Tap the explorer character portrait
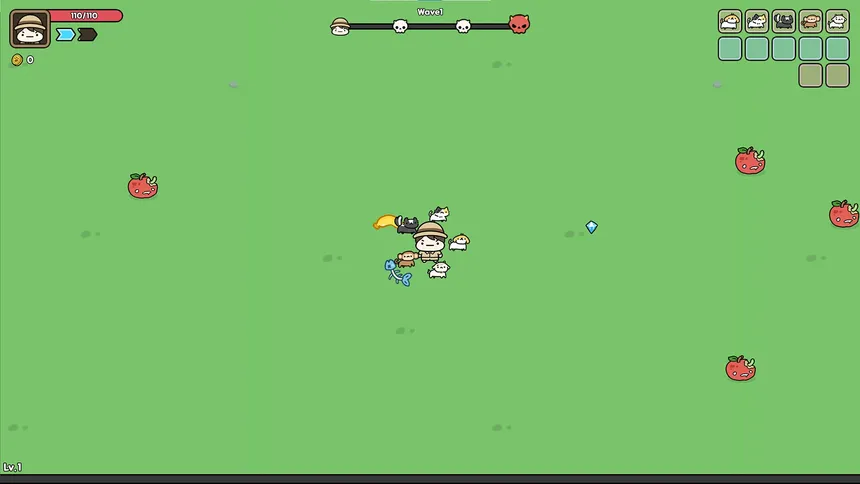The height and width of the screenshot is (484, 860). coord(30,29)
